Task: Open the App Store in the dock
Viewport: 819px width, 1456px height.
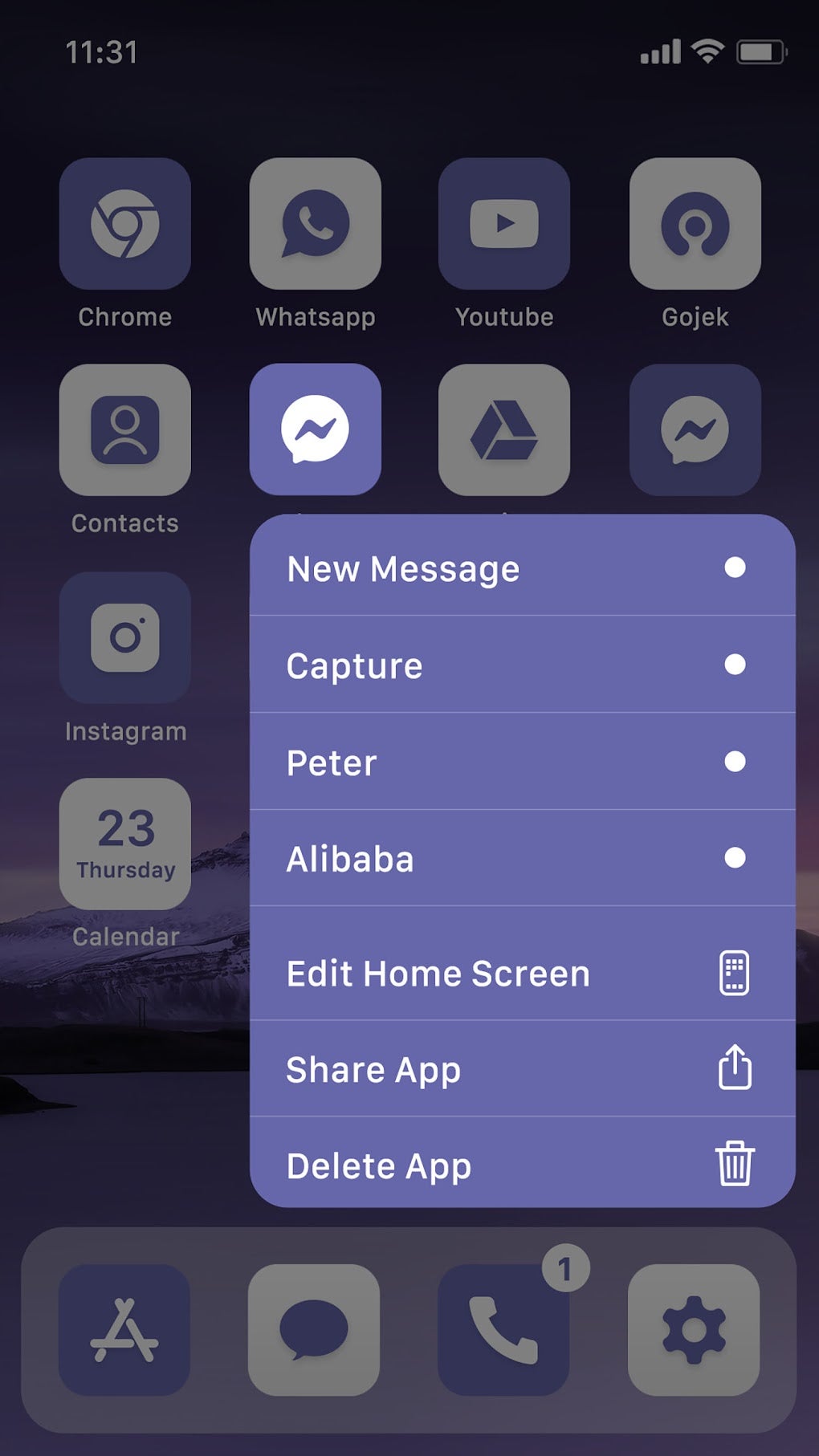Action: (x=124, y=1330)
